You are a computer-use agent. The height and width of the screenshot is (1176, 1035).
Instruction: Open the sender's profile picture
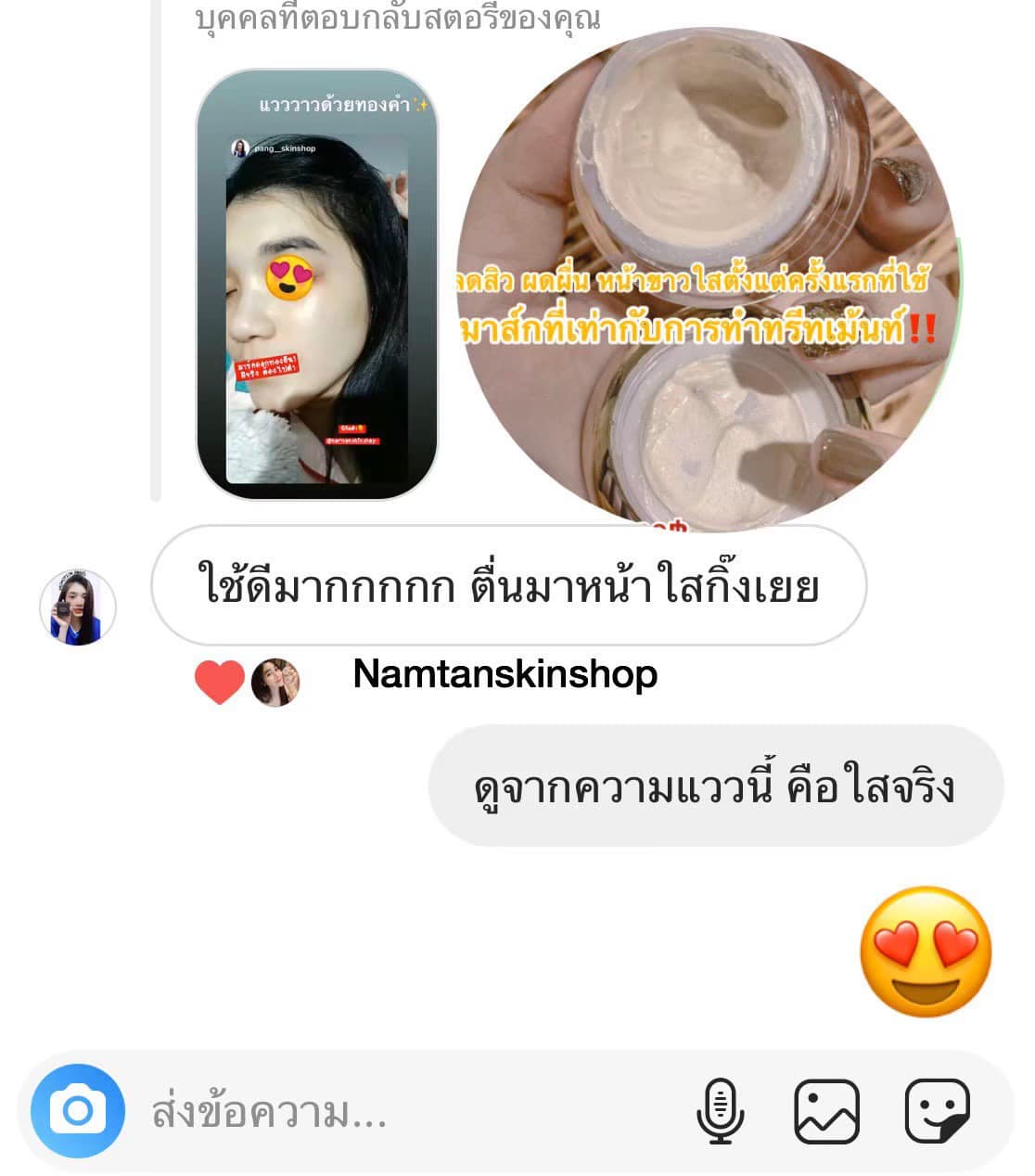pyautogui.click(x=78, y=607)
